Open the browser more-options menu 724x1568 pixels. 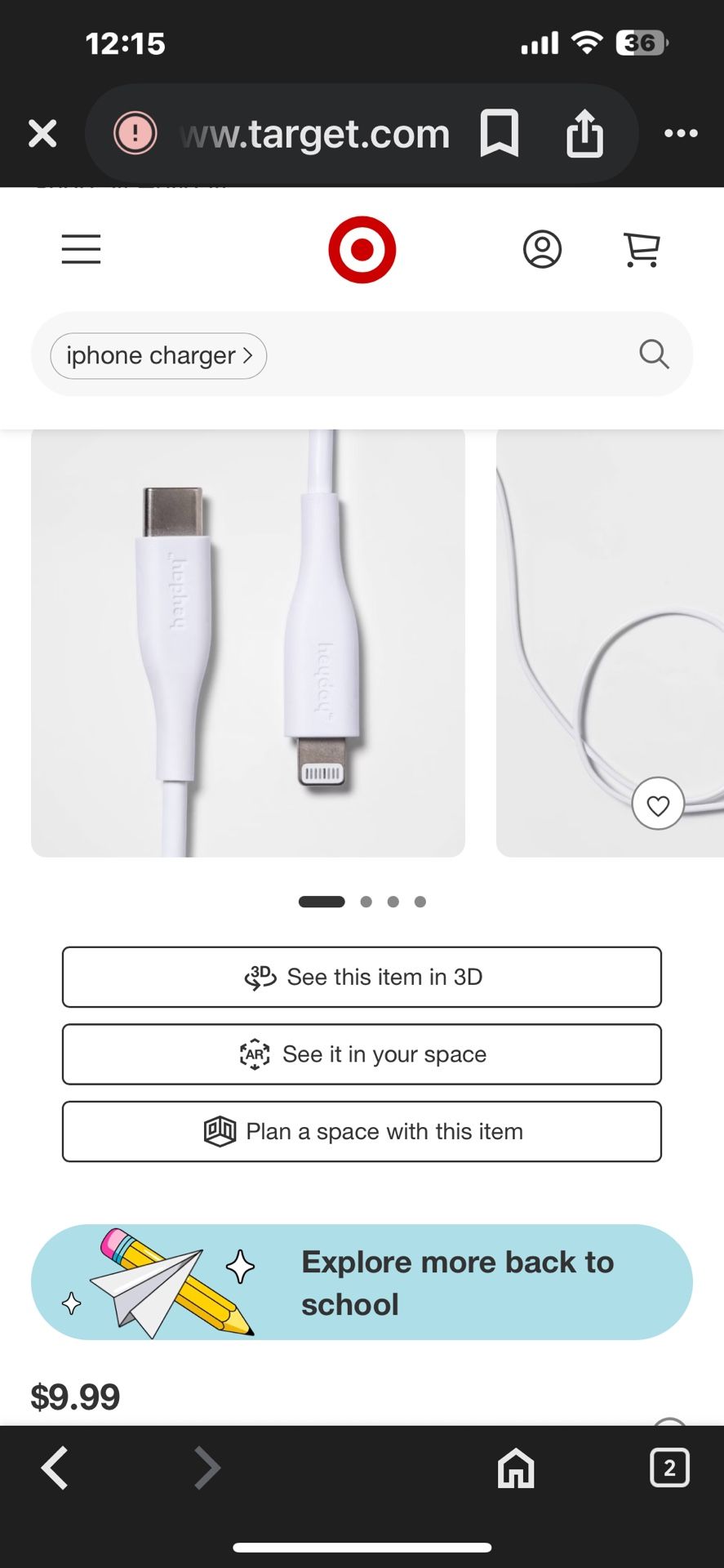682,133
